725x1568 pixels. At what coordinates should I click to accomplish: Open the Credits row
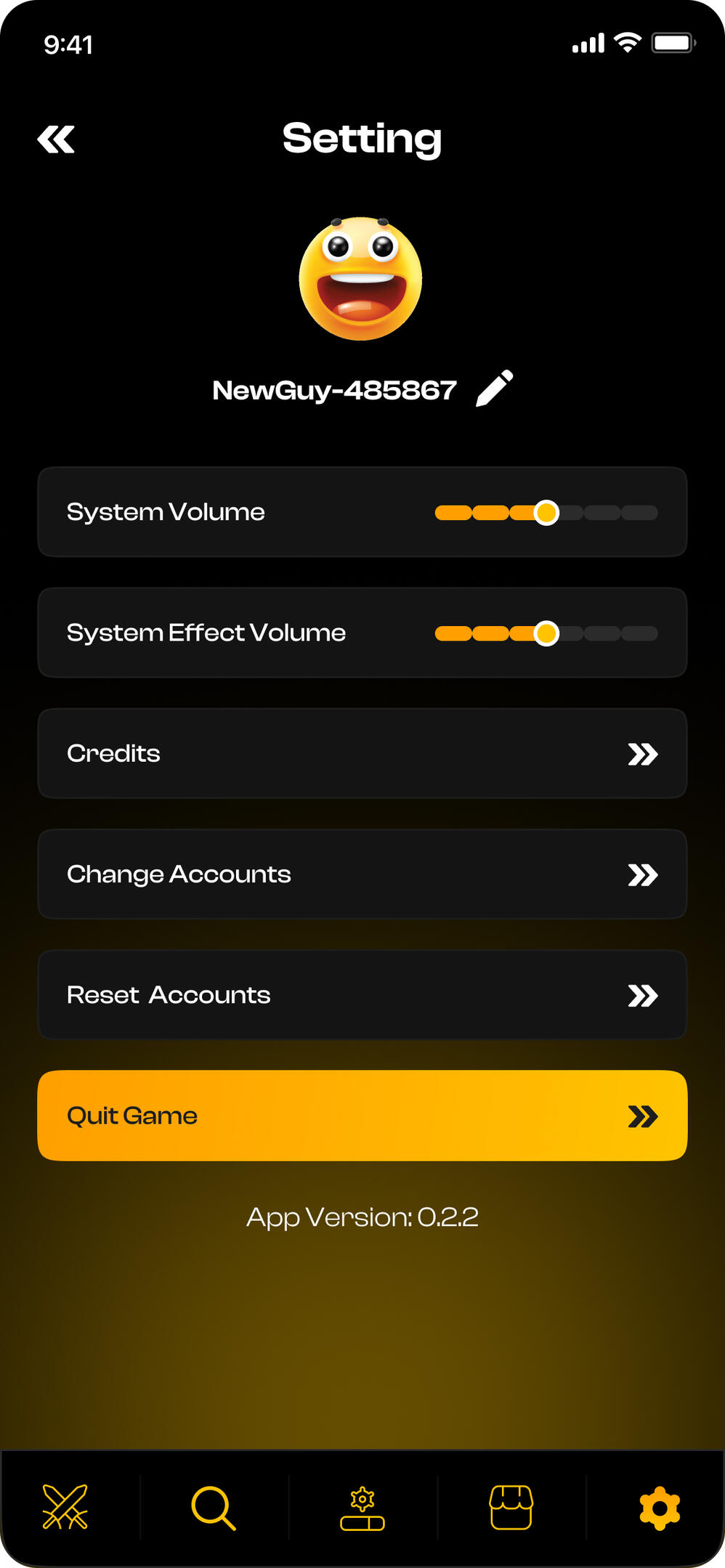362,754
